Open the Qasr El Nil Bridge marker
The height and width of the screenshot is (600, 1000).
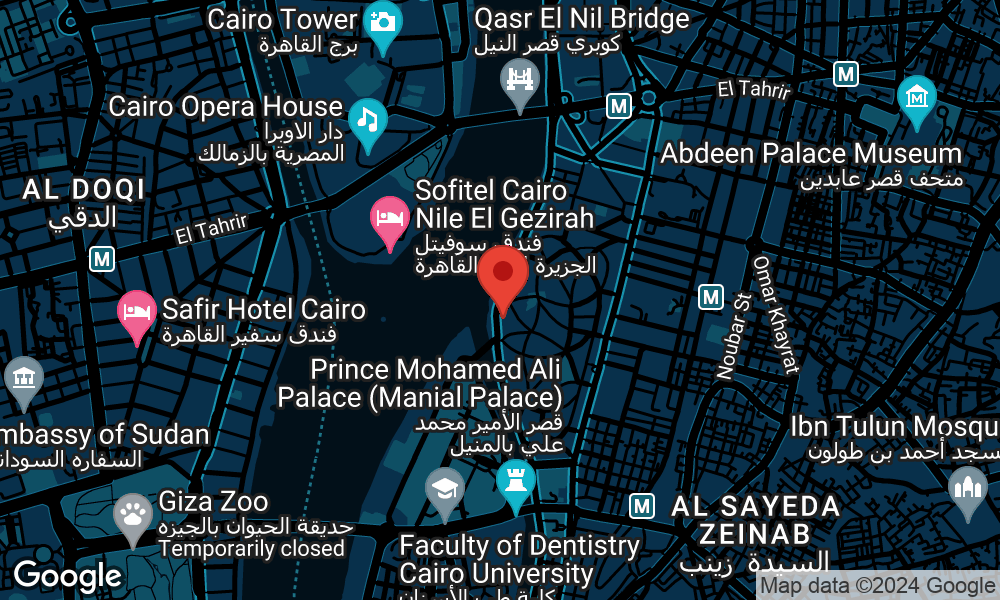tap(519, 78)
